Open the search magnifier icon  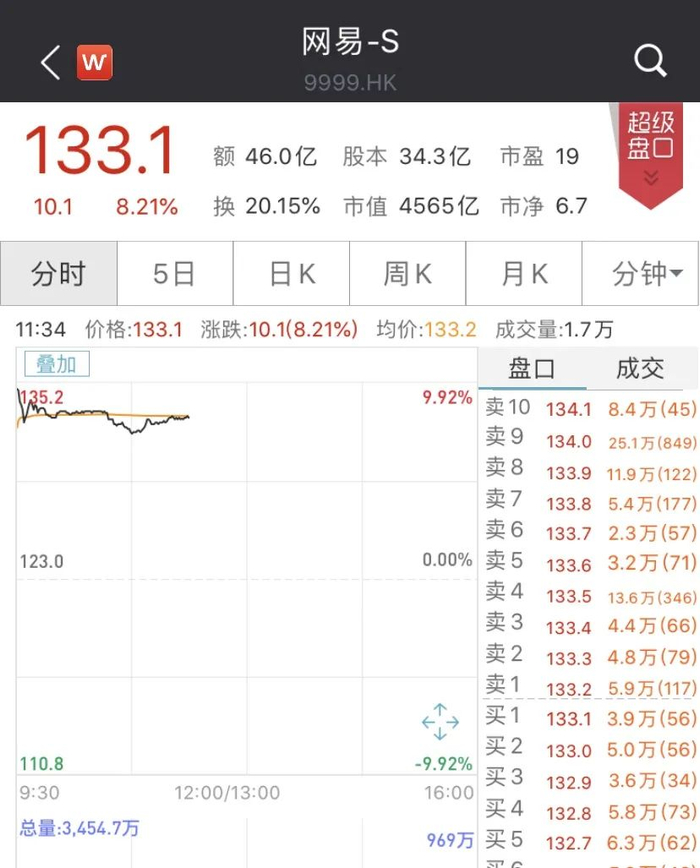coord(650,60)
